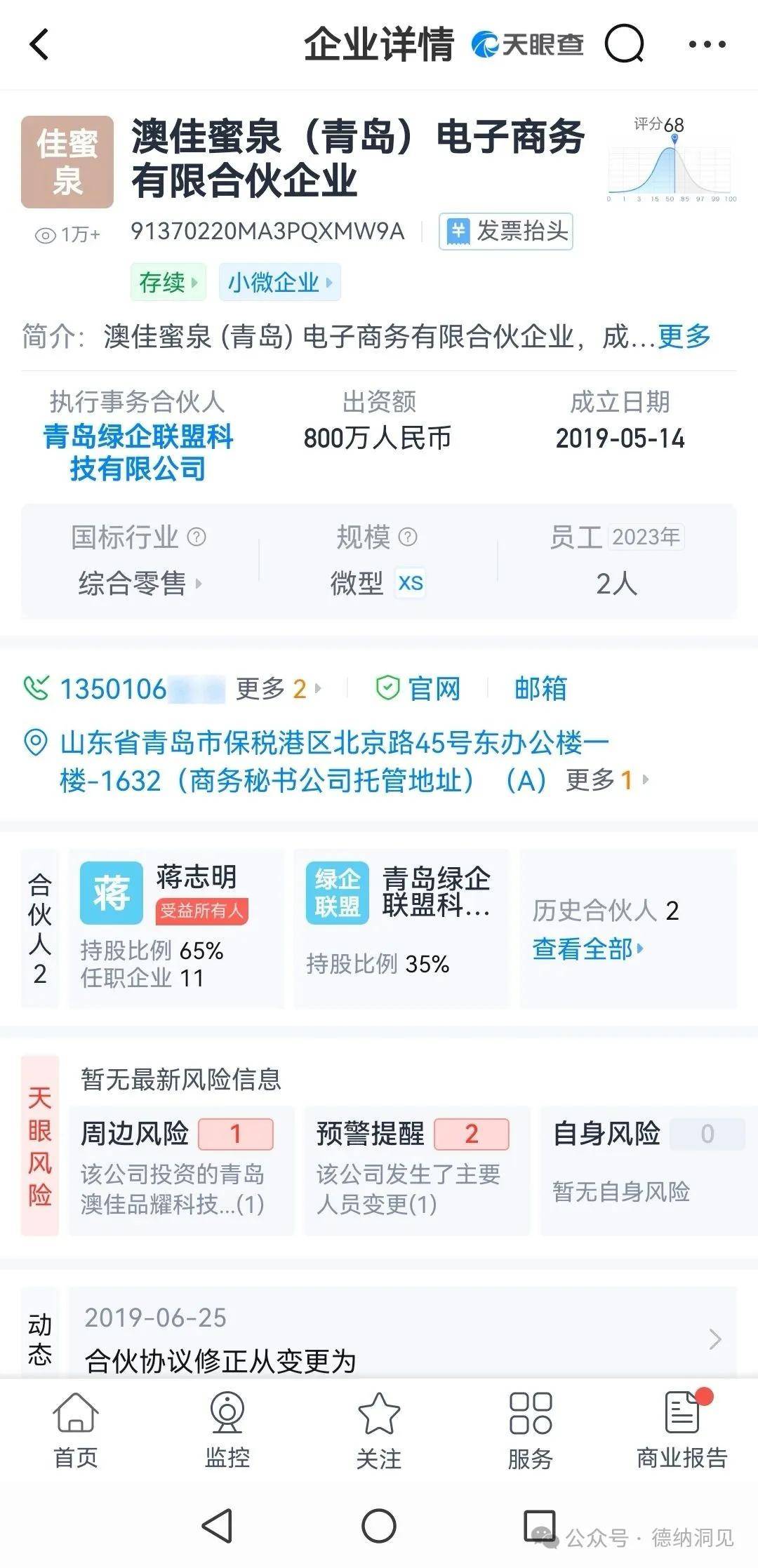Open the three-dot overflow menu

pos(707,44)
